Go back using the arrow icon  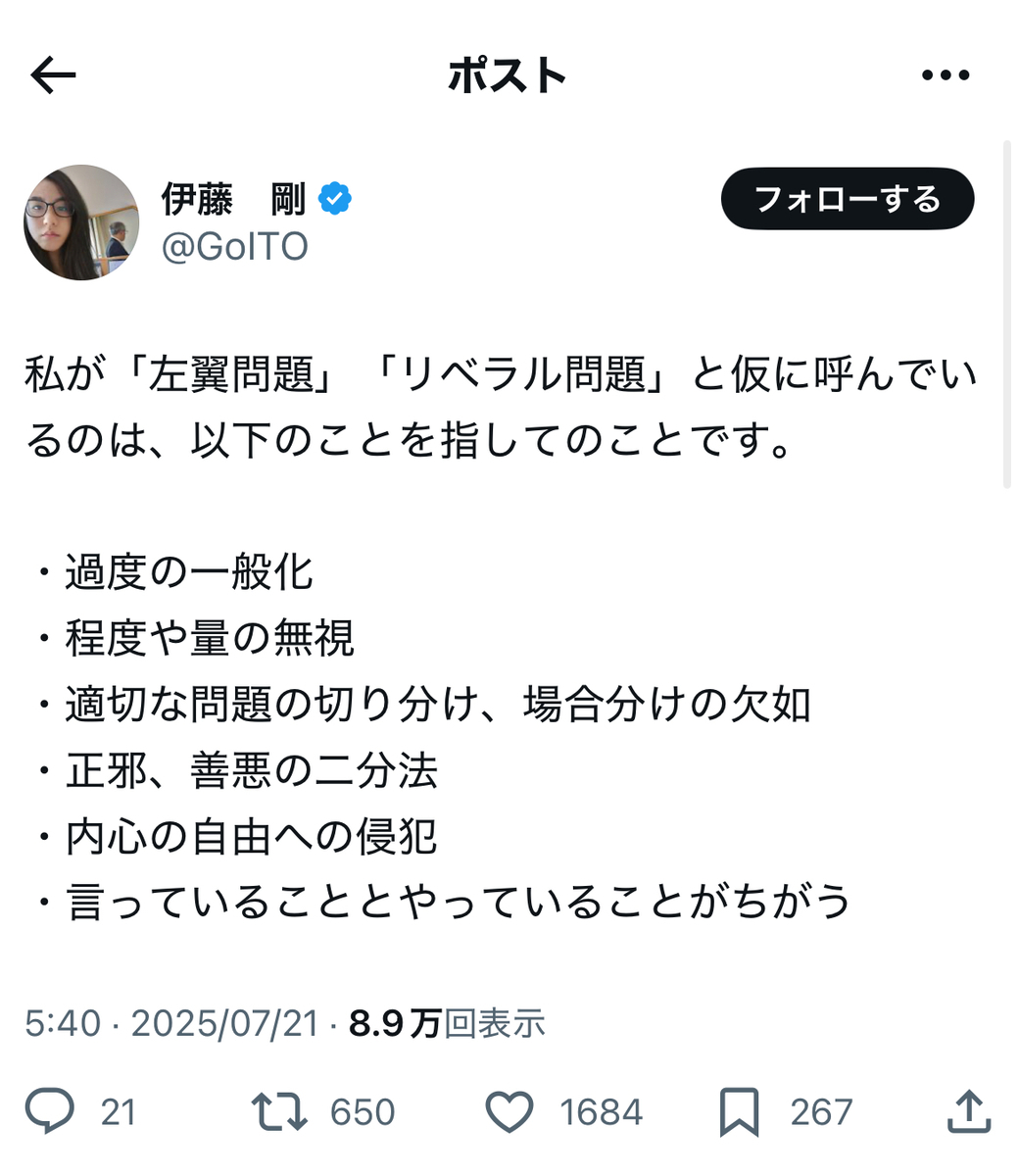pyautogui.click(x=53, y=75)
